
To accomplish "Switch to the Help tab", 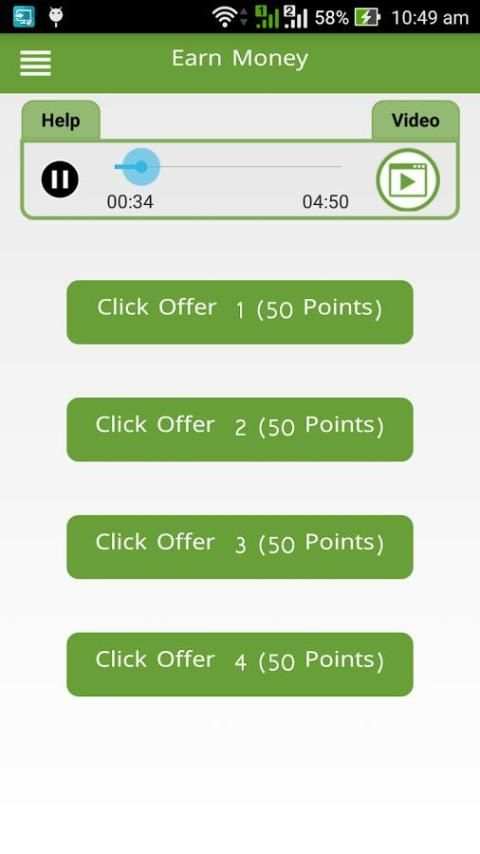I will 60,120.
